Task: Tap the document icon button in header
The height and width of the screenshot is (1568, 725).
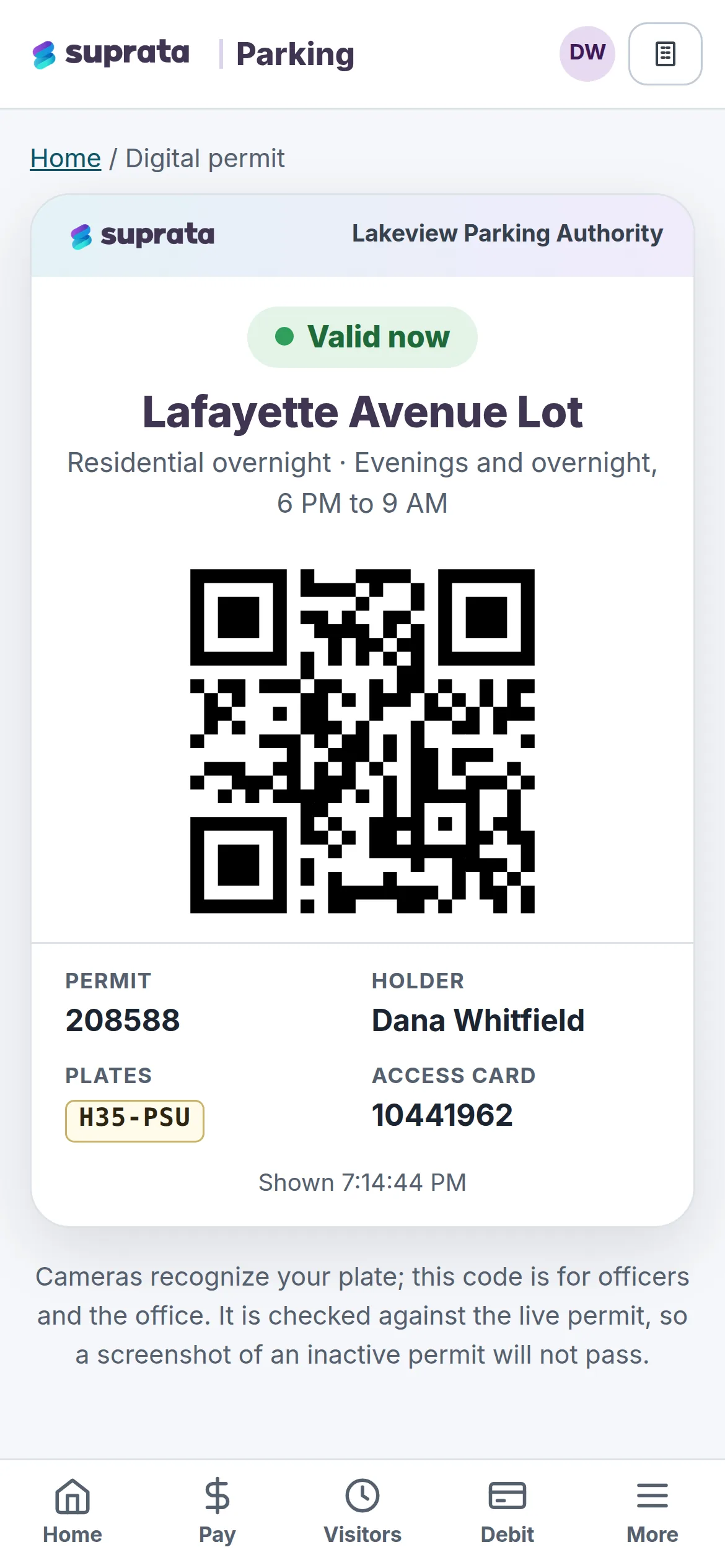Action: click(x=665, y=54)
